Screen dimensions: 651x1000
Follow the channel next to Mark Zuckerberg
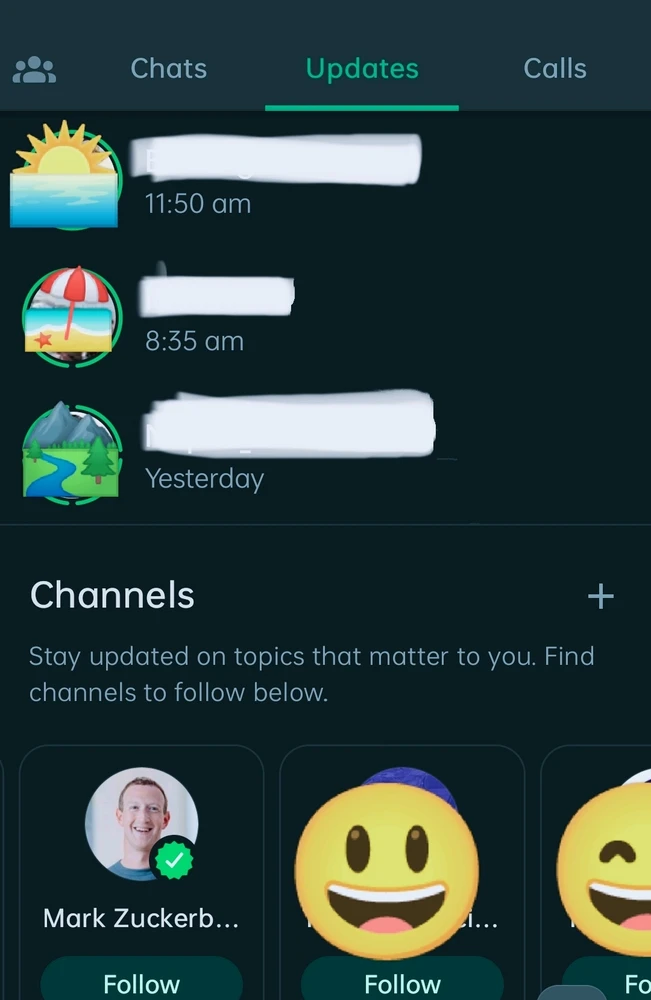point(402,982)
